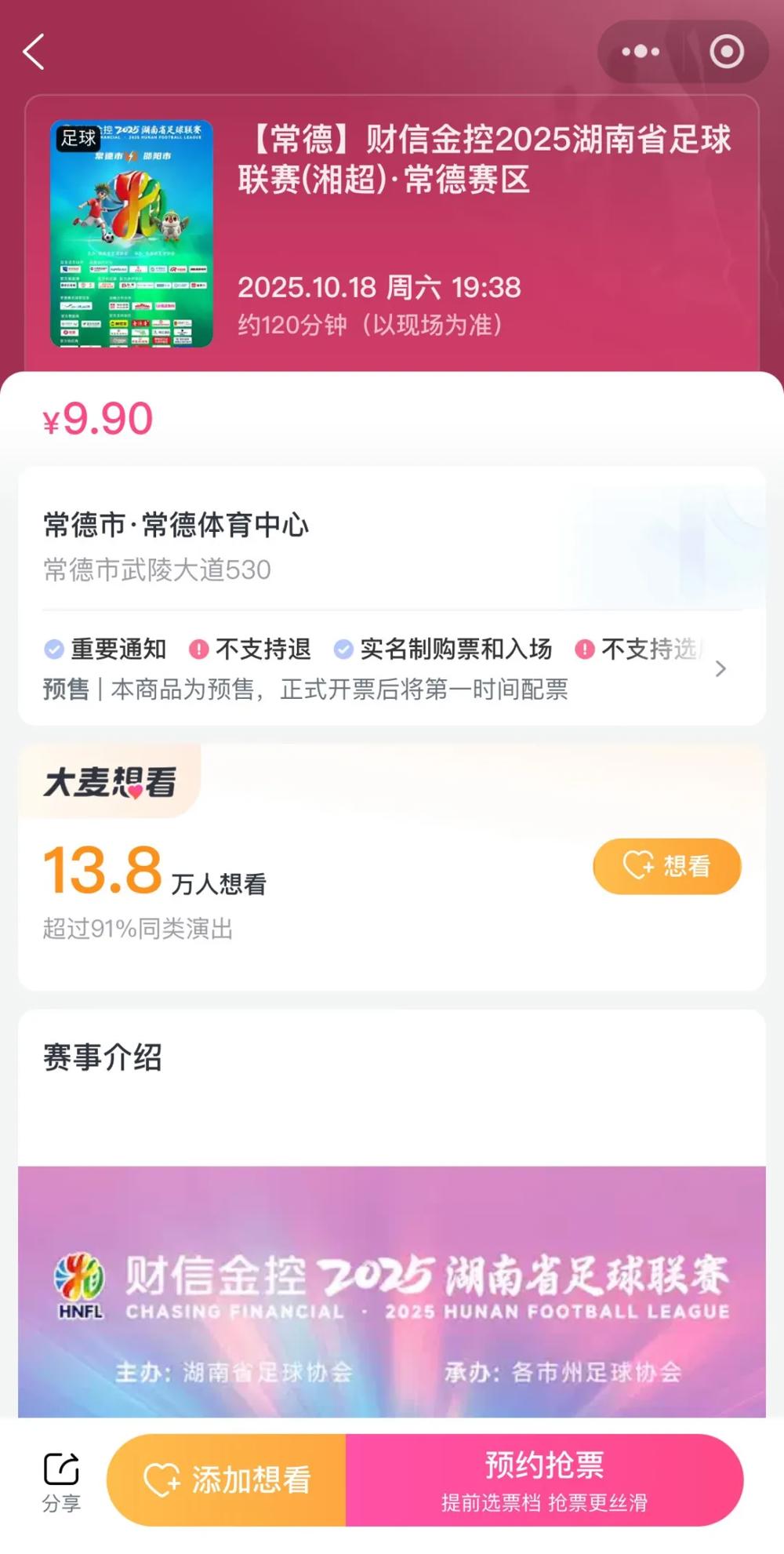784x1554 pixels.
Task: Expand the ticket purchase notices row
Action: (x=720, y=668)
